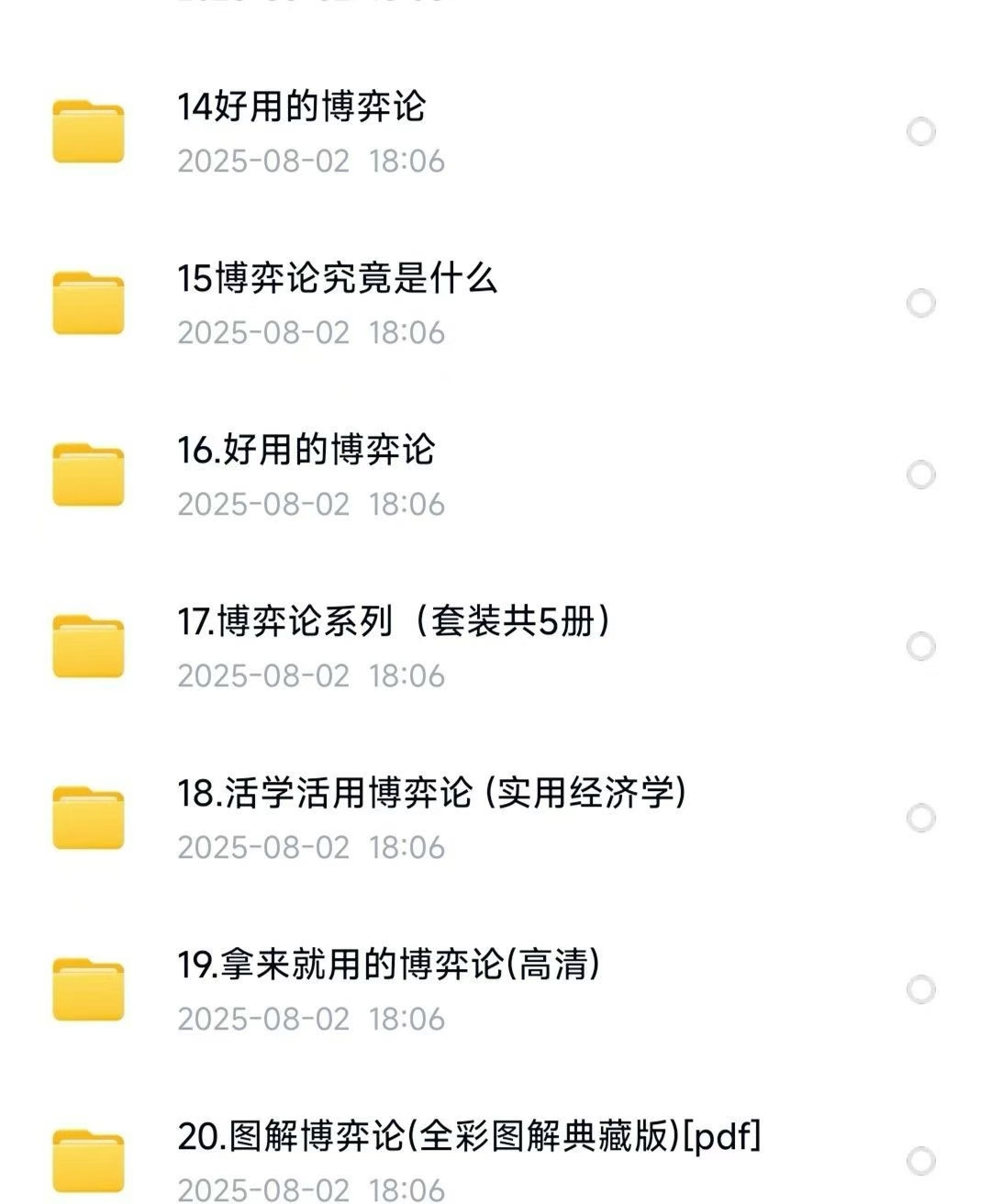The width and height of the screenshot is (991, 1204).
Task: Mark 16.好用的博弈论 as selected
Action: pyautogui.click(x=920, y=475)
